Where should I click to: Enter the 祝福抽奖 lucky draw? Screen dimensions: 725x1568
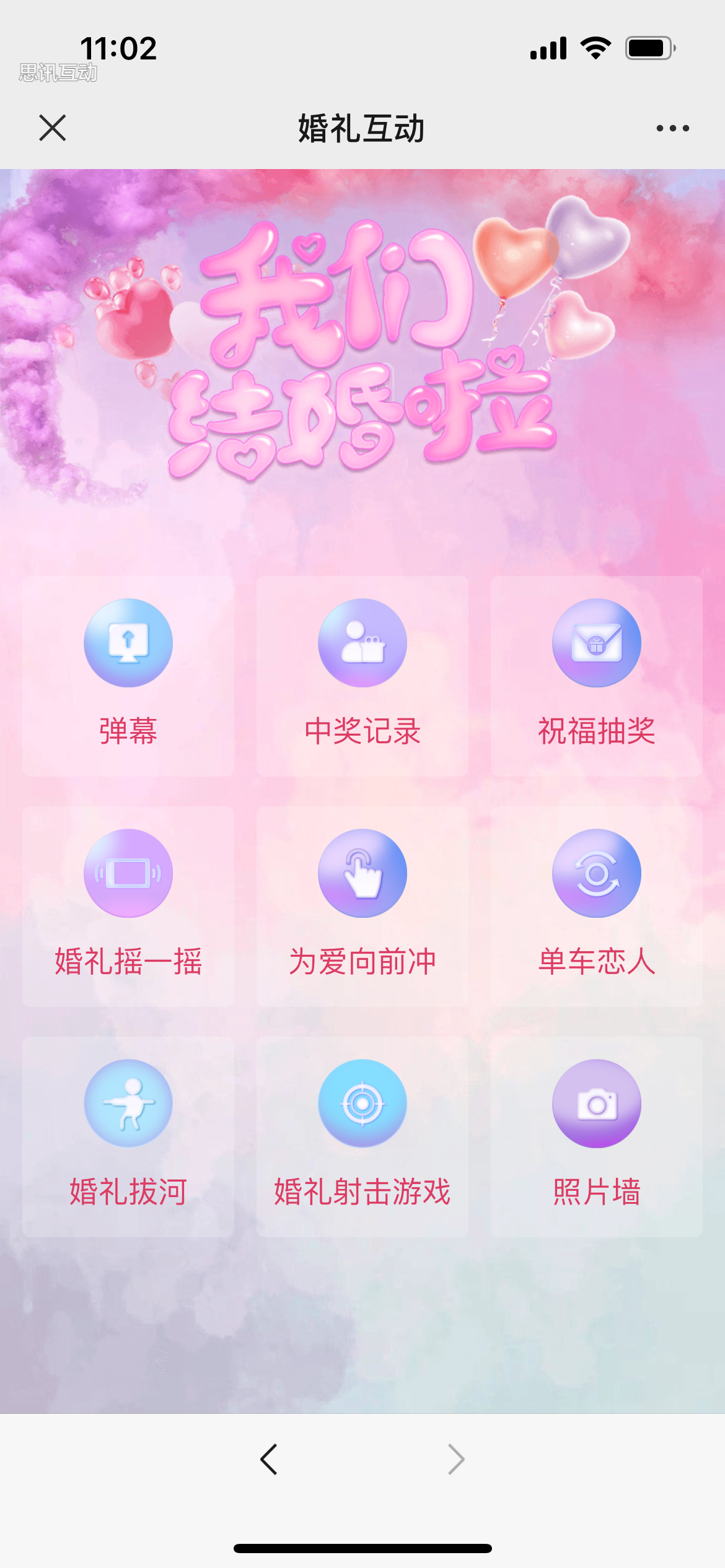[596, 675]
